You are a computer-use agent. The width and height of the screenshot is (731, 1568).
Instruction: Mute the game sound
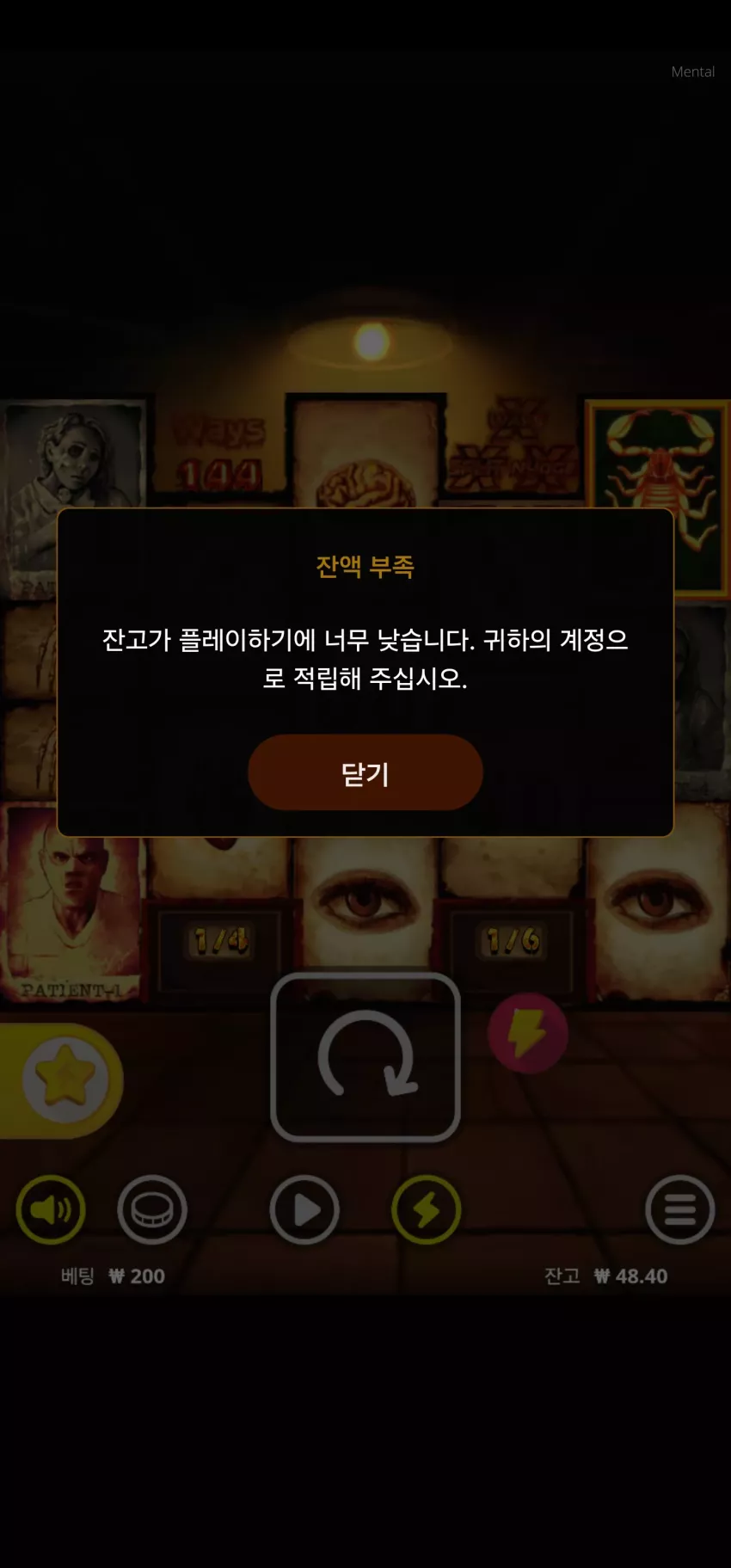click(51, 1209)
